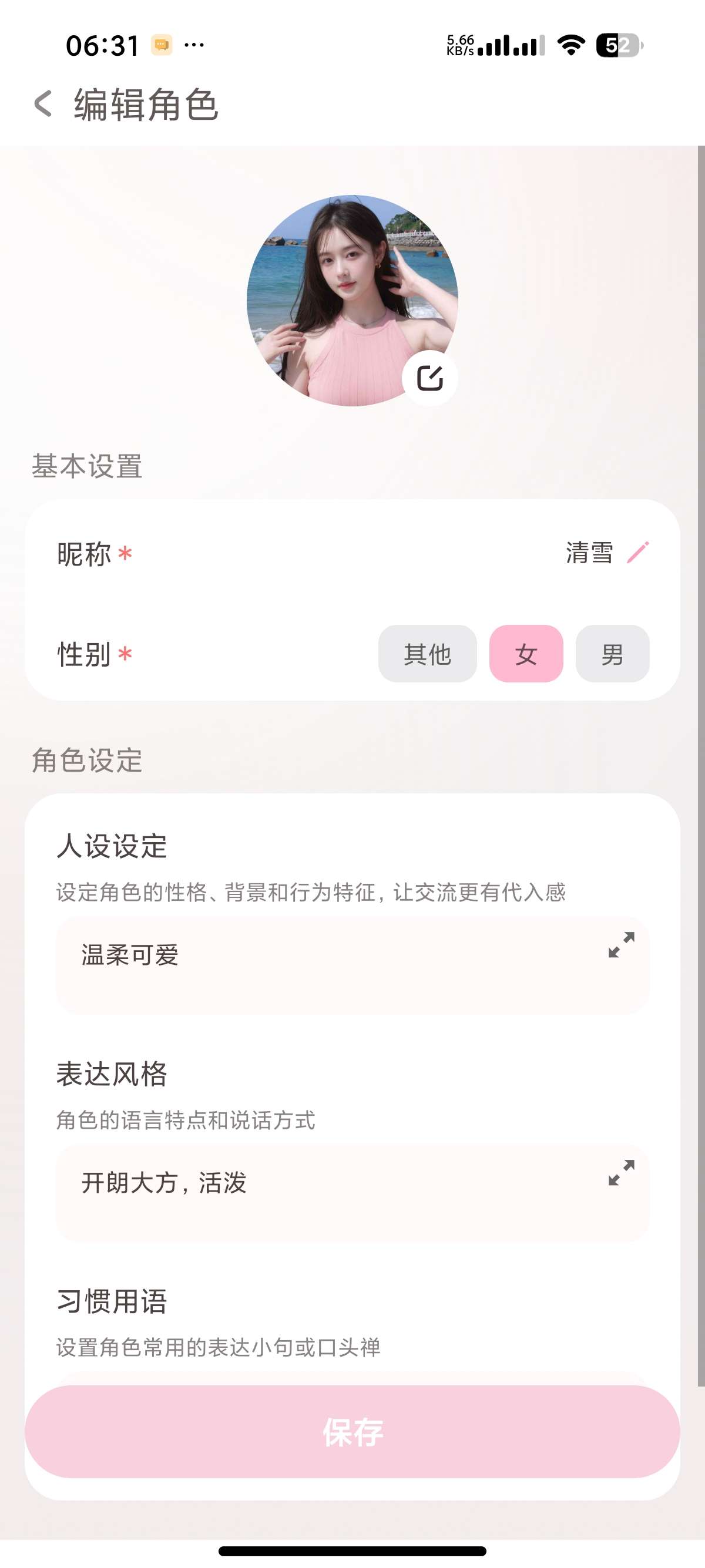
Task: Choose 其他 for the gender option
Action: tap(427, 654)
